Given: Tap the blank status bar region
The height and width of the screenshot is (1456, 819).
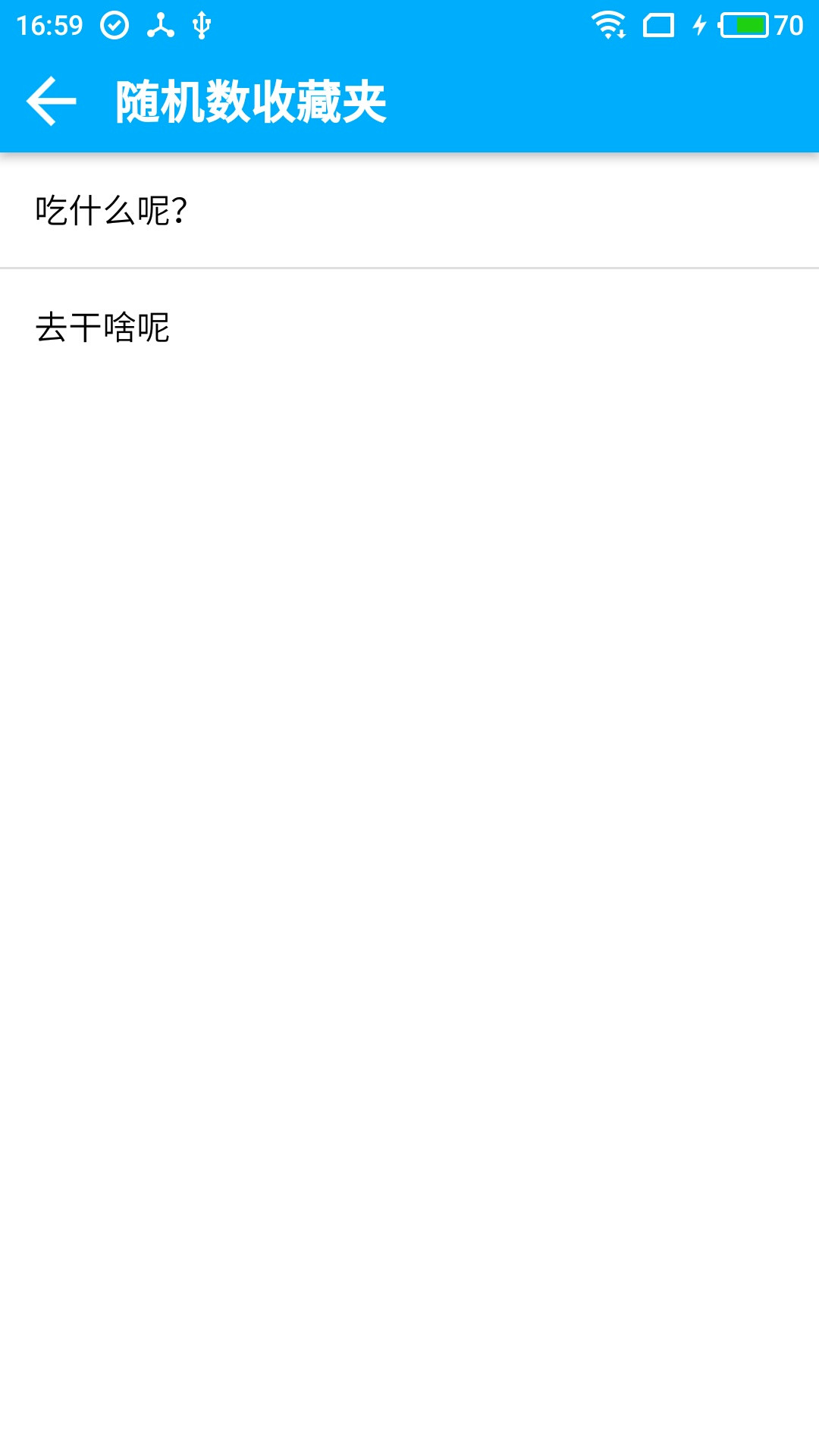Looking at the screenshot, I should click(x=379, y=24).
